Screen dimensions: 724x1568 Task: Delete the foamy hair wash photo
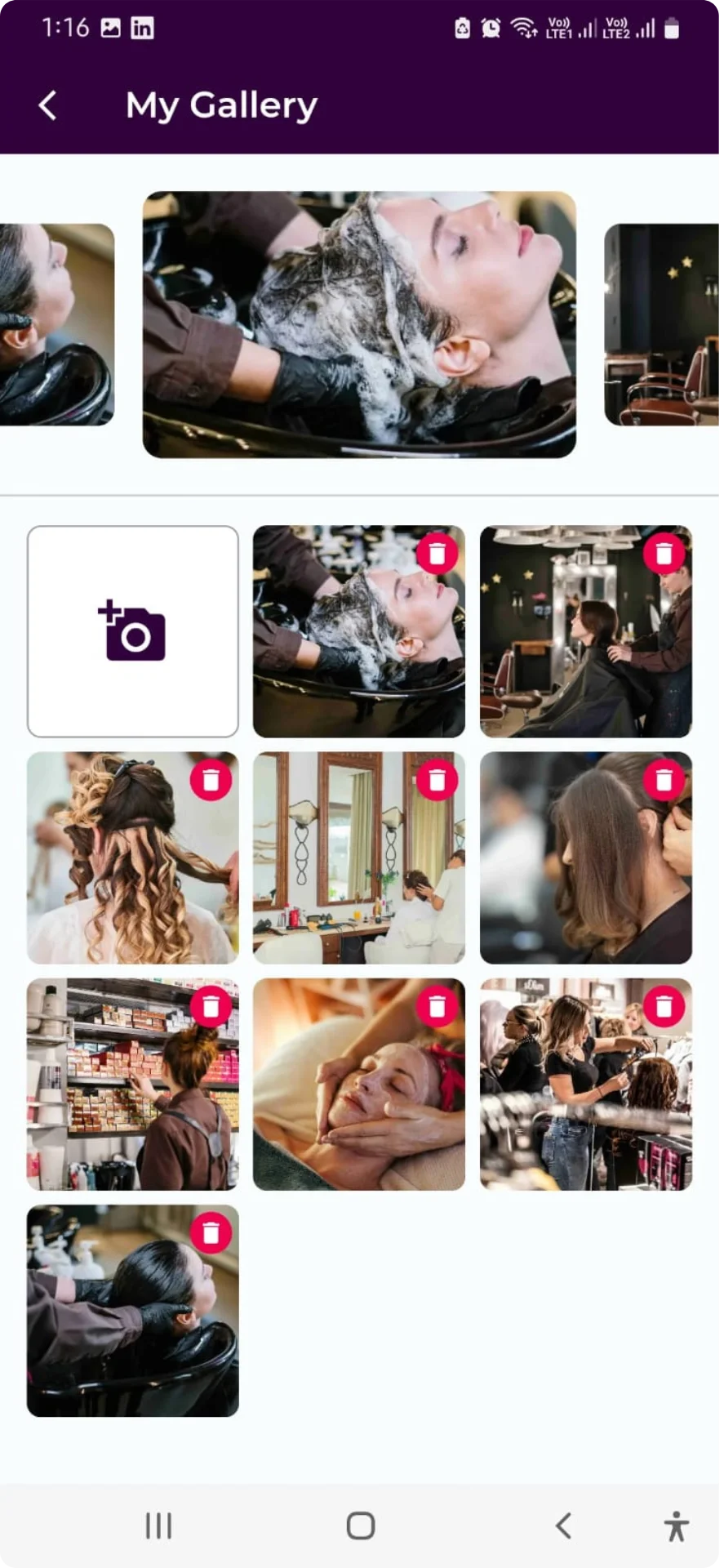(438, 554)
